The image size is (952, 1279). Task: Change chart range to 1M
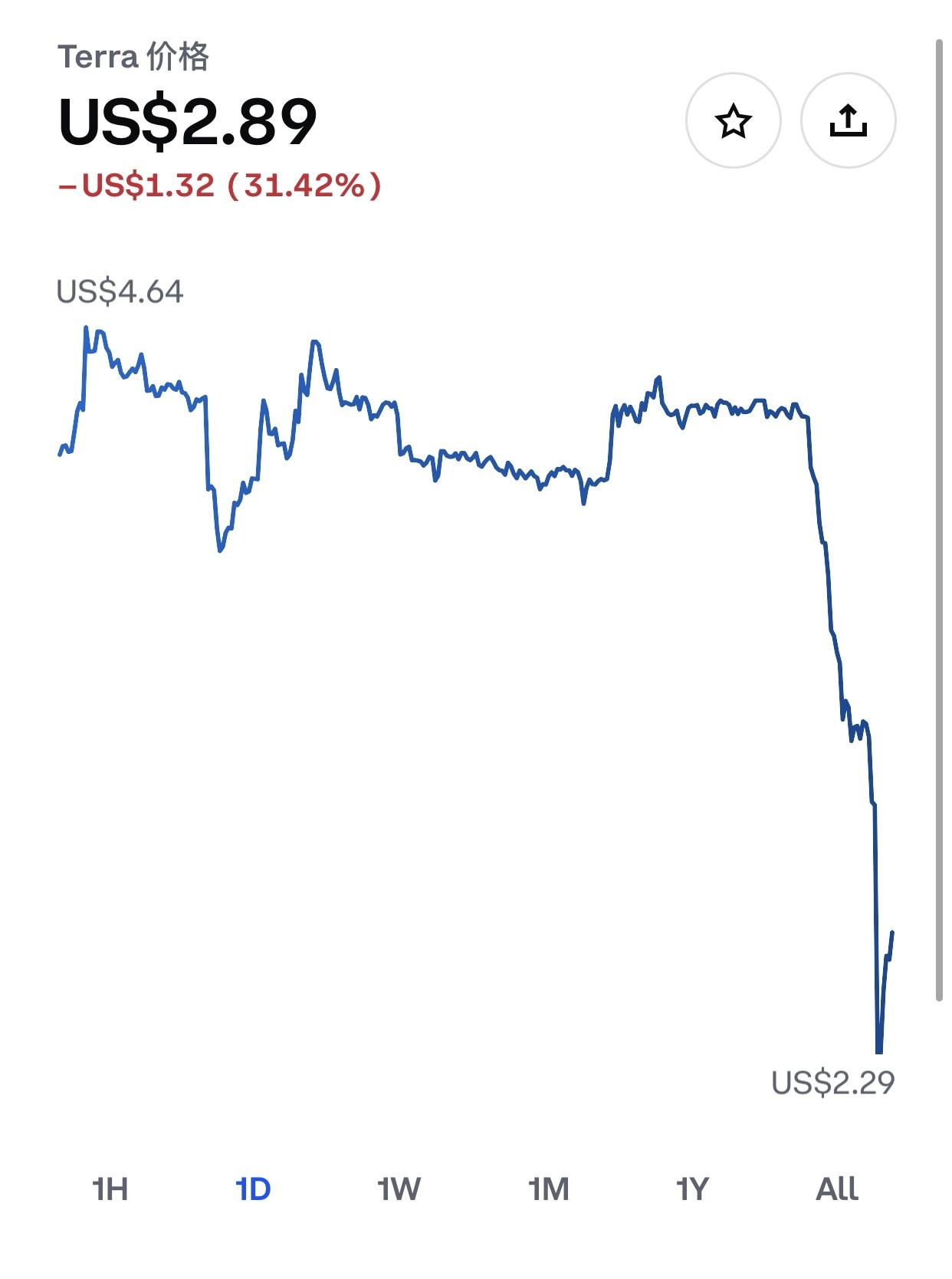point(549,1189)
